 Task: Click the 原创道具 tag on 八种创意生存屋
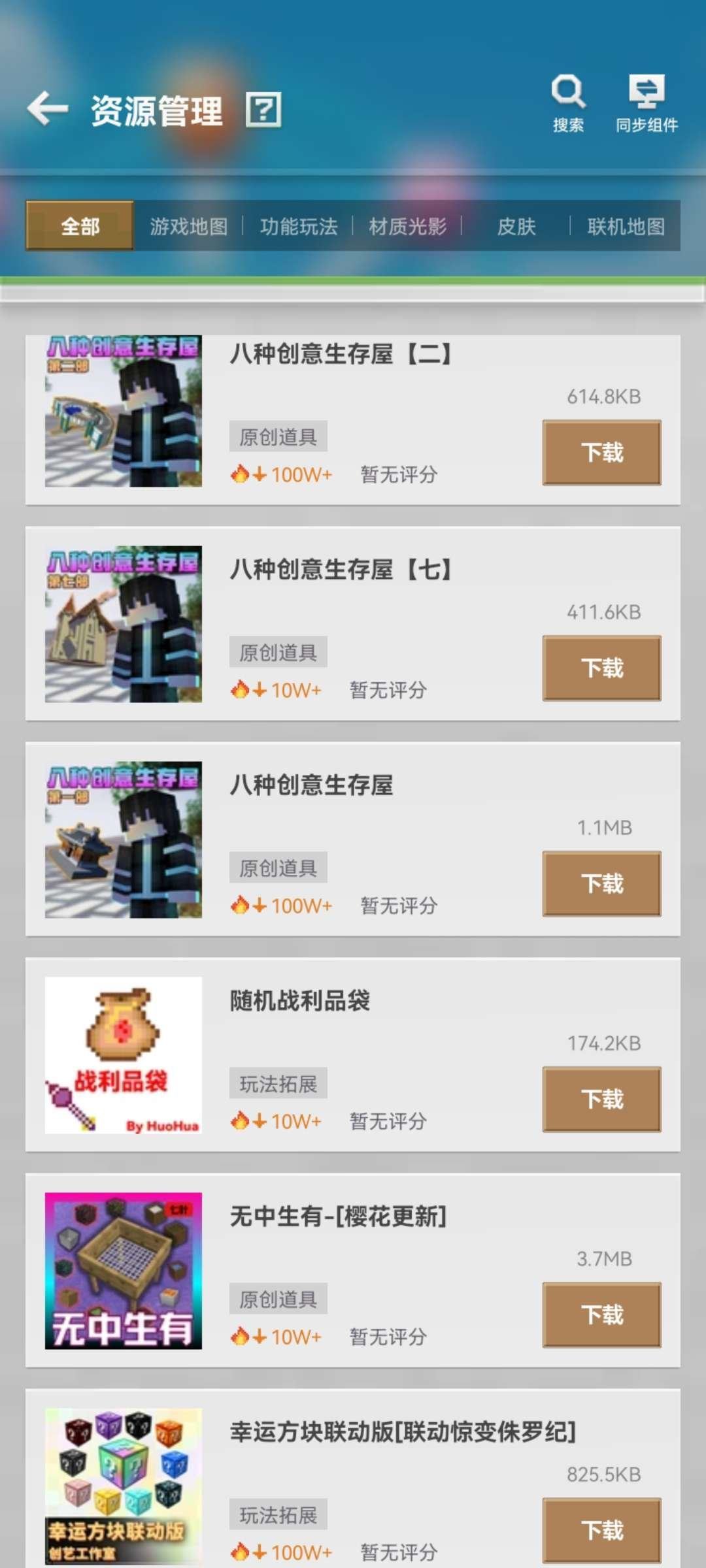[277, 867]
